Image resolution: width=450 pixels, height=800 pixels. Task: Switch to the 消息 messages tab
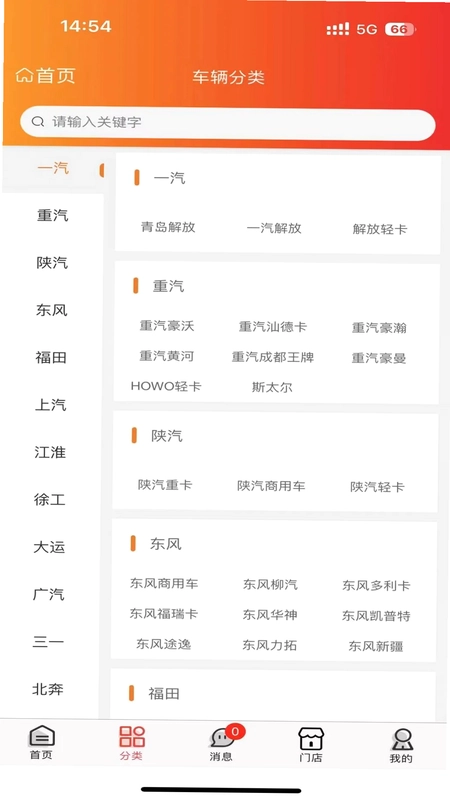point(223,743)
